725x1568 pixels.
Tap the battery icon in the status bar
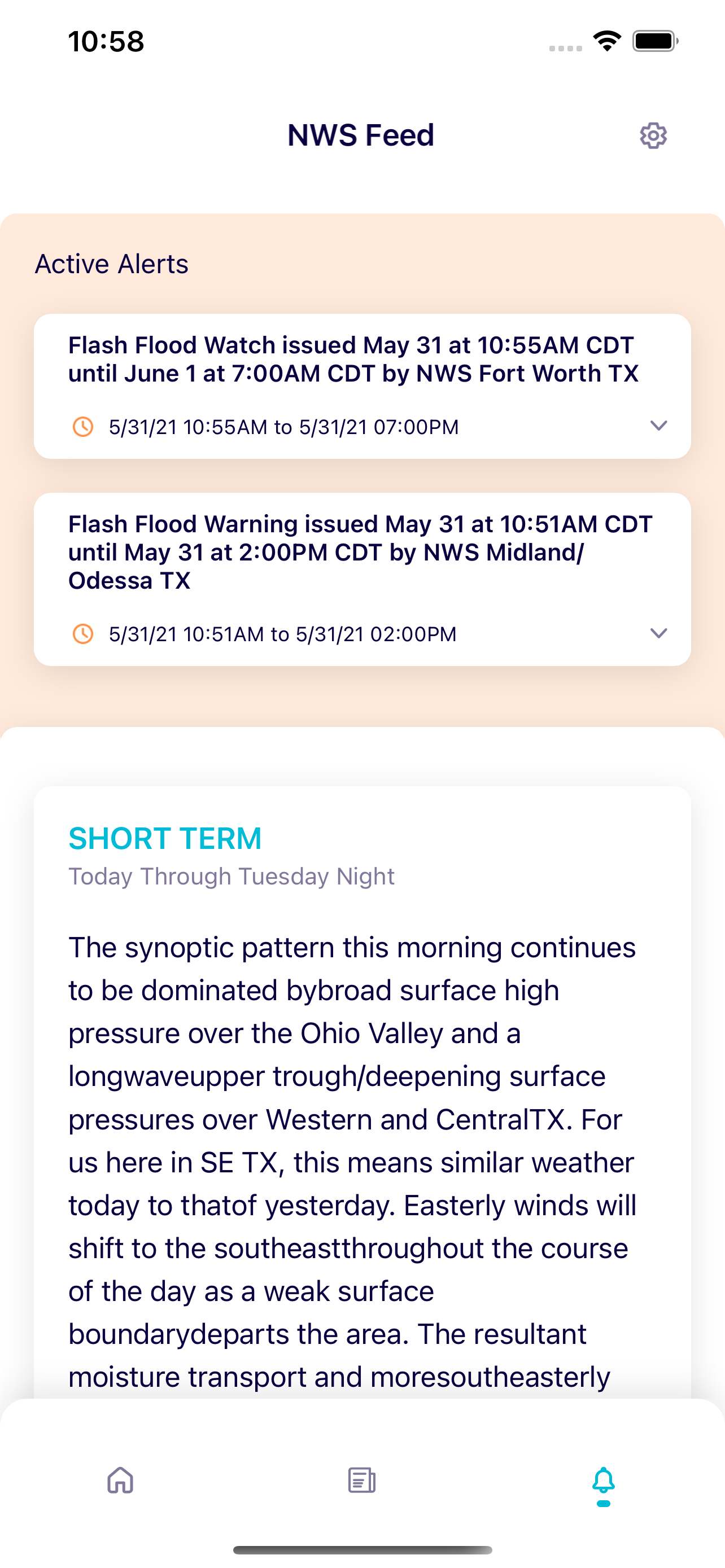652,41
